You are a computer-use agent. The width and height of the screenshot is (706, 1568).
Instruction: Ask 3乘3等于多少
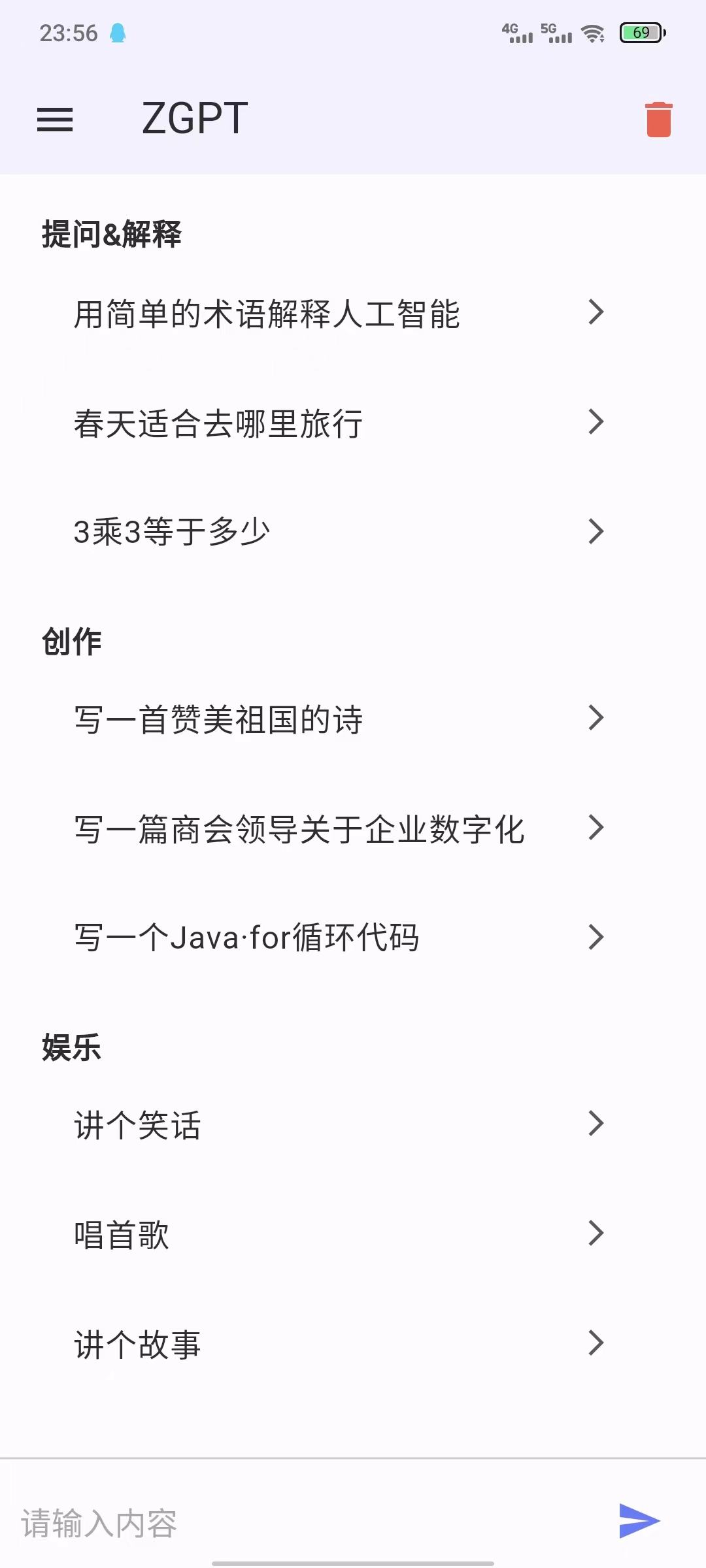(x=327, y=532)
